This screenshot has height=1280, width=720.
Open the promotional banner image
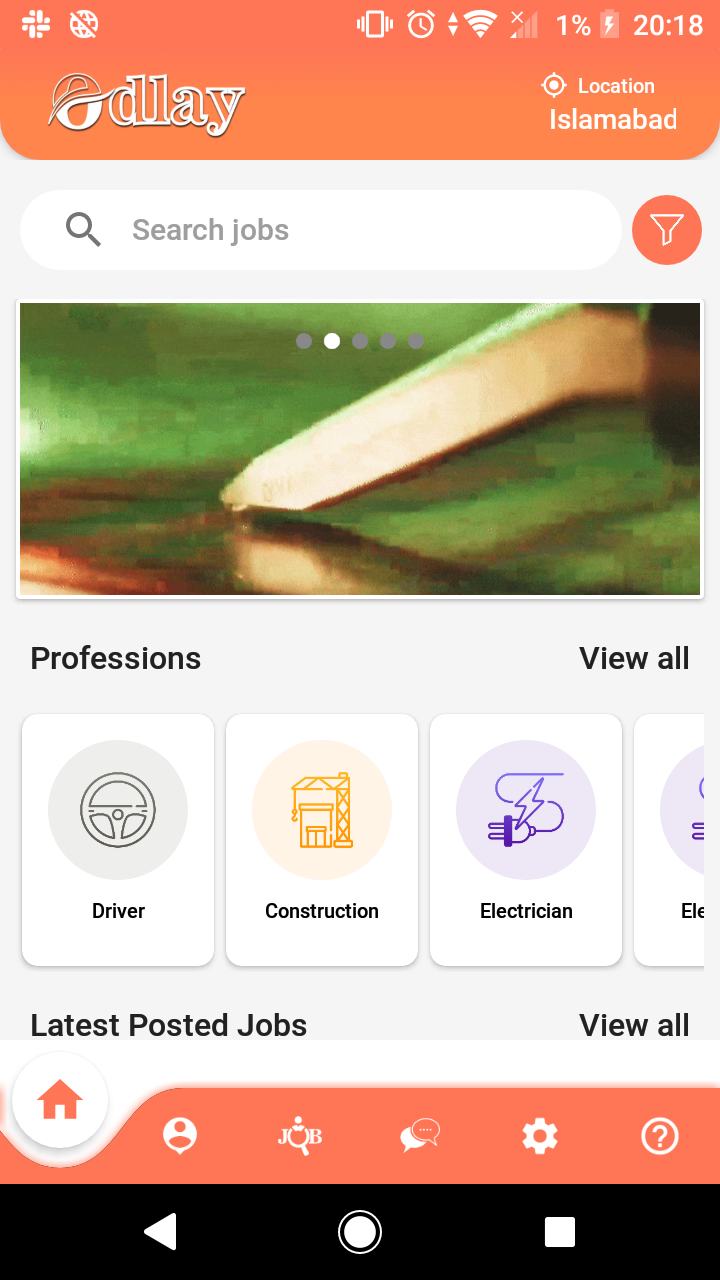(360, 450)
